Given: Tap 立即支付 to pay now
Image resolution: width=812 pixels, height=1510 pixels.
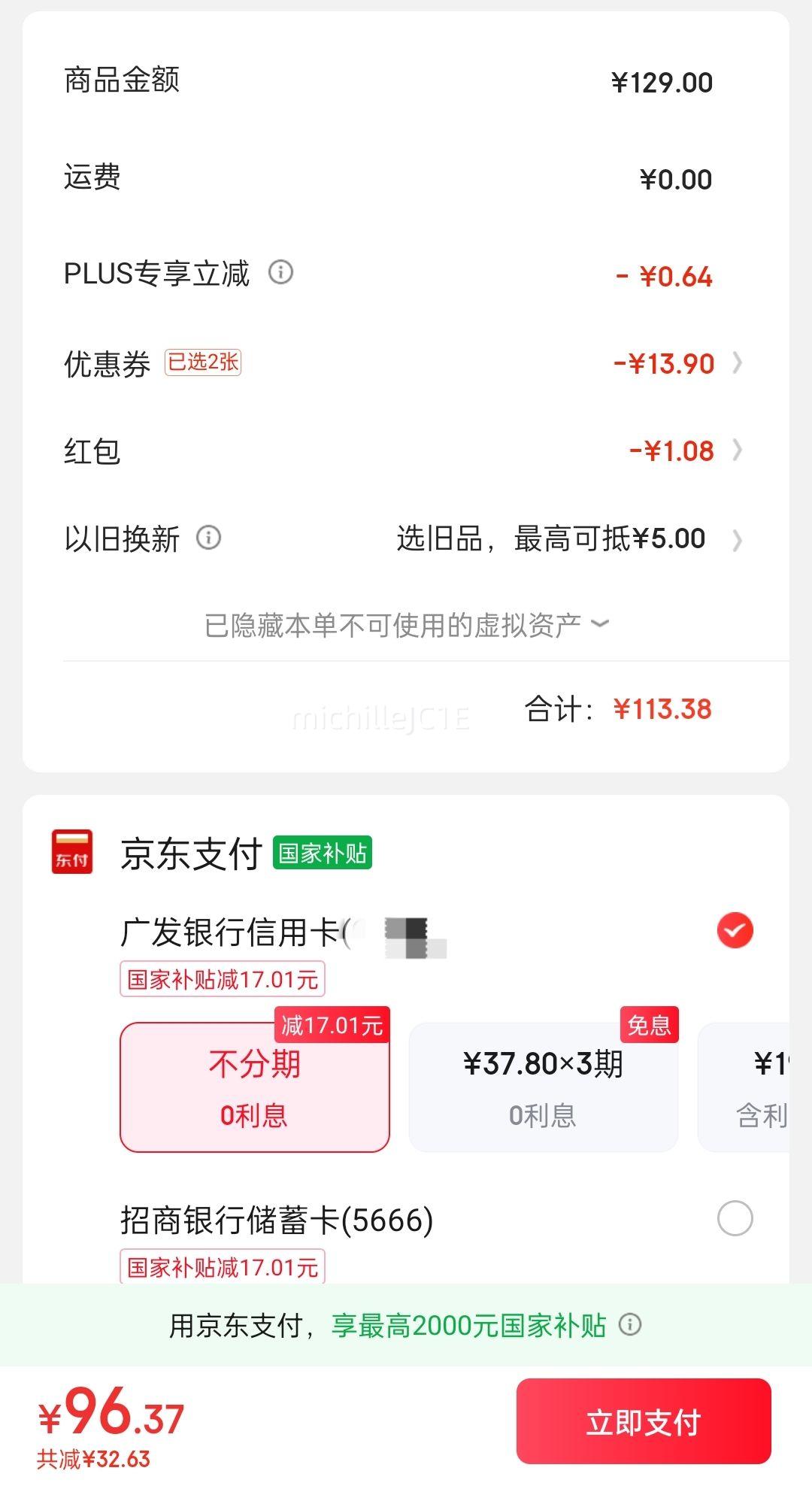Looking at the screenshot, I should pos(644,1421).
